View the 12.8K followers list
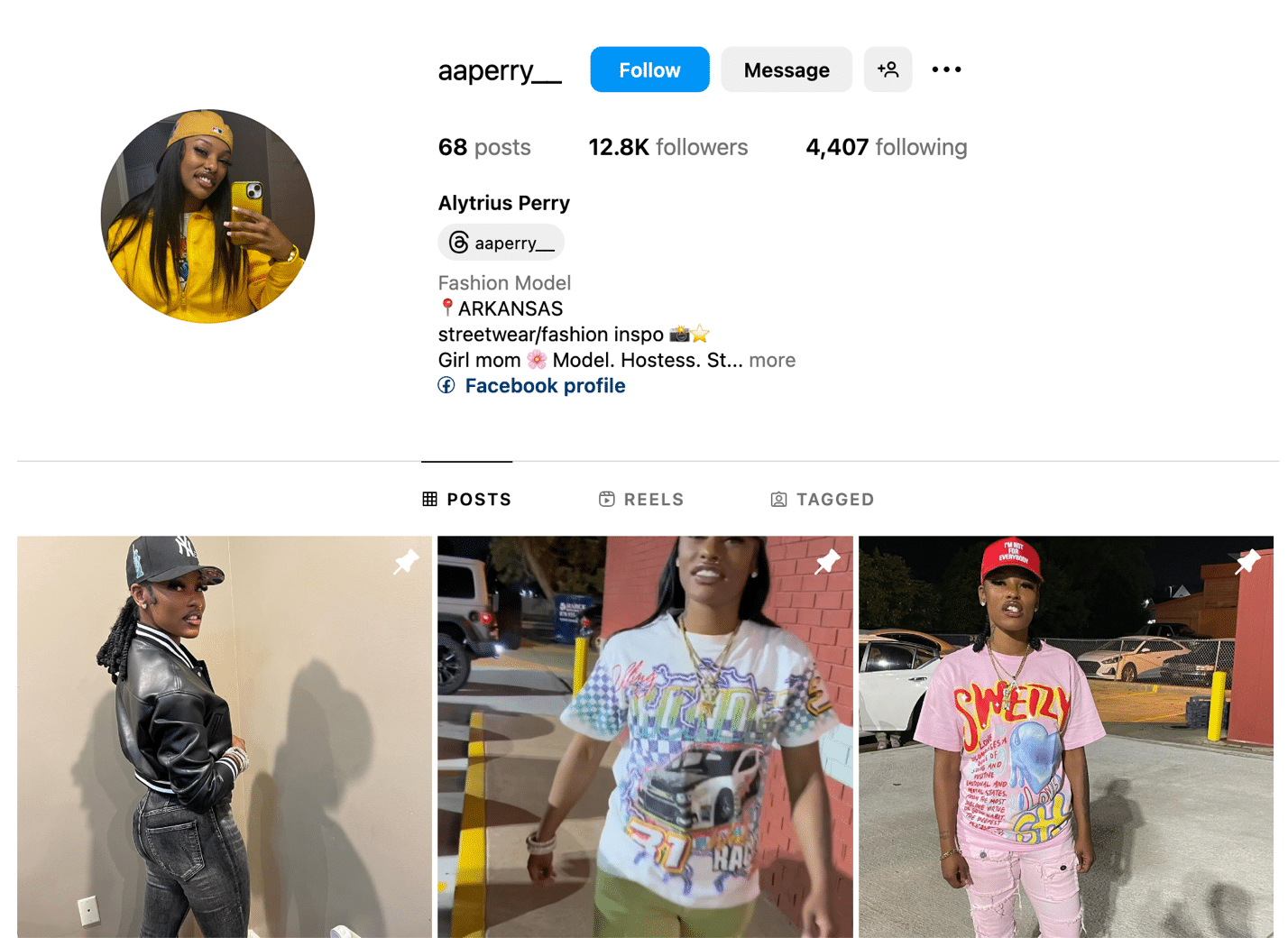The height and width of the screenshot is (938, 1288). [667, 147]
